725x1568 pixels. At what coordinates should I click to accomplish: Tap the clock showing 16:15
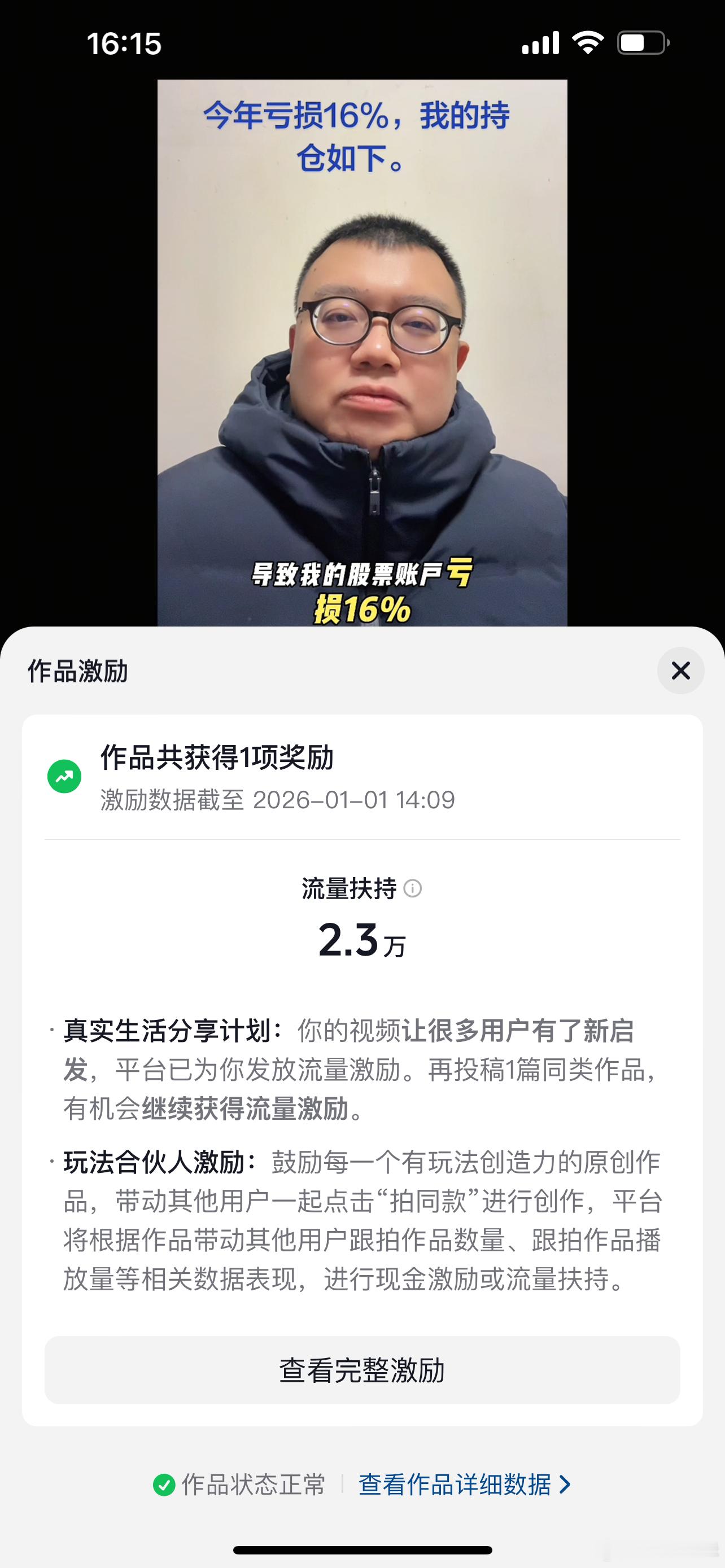tap(124, 42)
